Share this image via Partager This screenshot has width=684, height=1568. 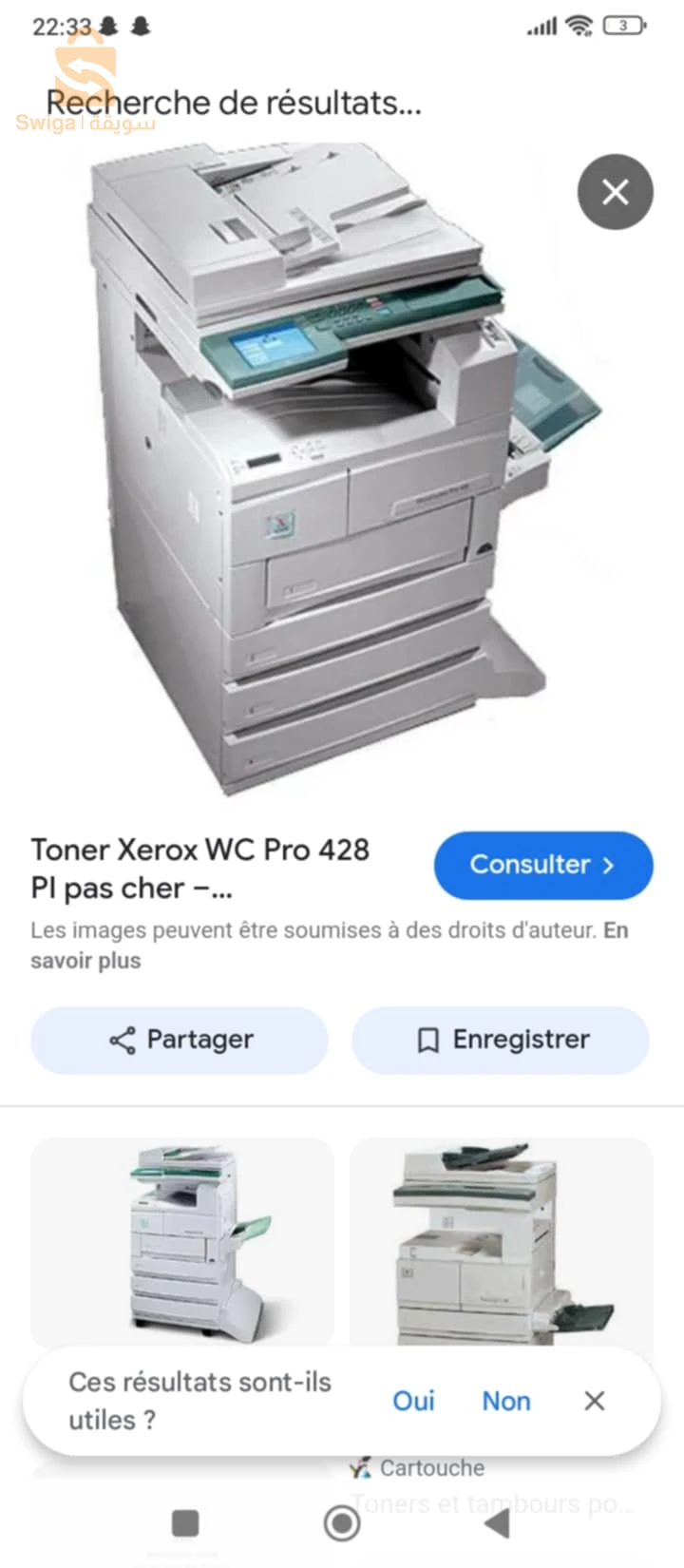[x=180, y=1040]
